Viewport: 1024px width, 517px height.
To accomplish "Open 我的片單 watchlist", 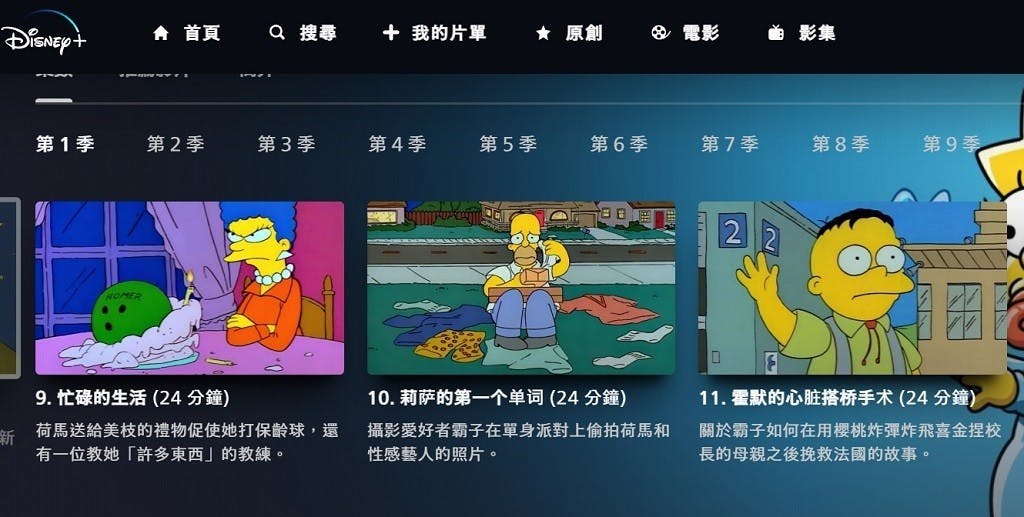I will tap(434, 33).
